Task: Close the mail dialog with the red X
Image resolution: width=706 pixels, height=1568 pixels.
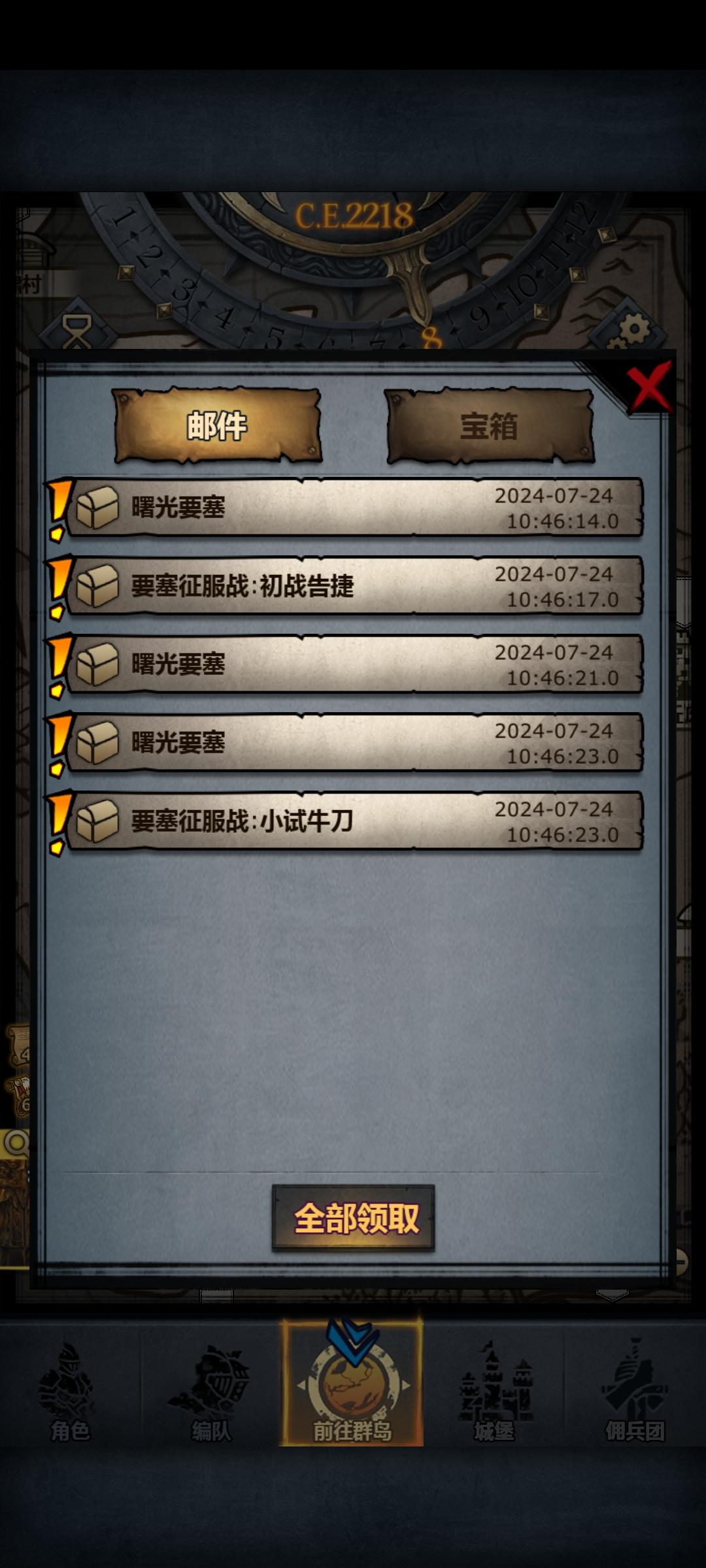Action: pos(650,387)
